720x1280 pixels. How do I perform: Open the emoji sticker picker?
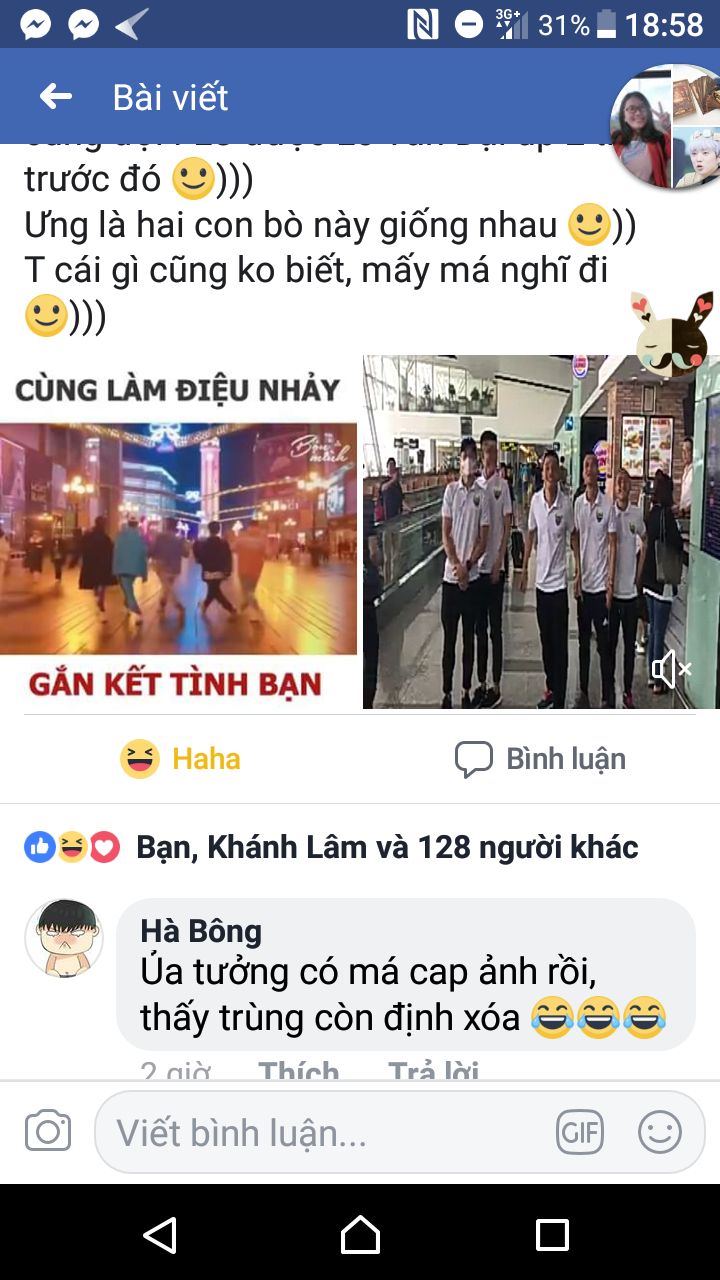pos(660,1132)
